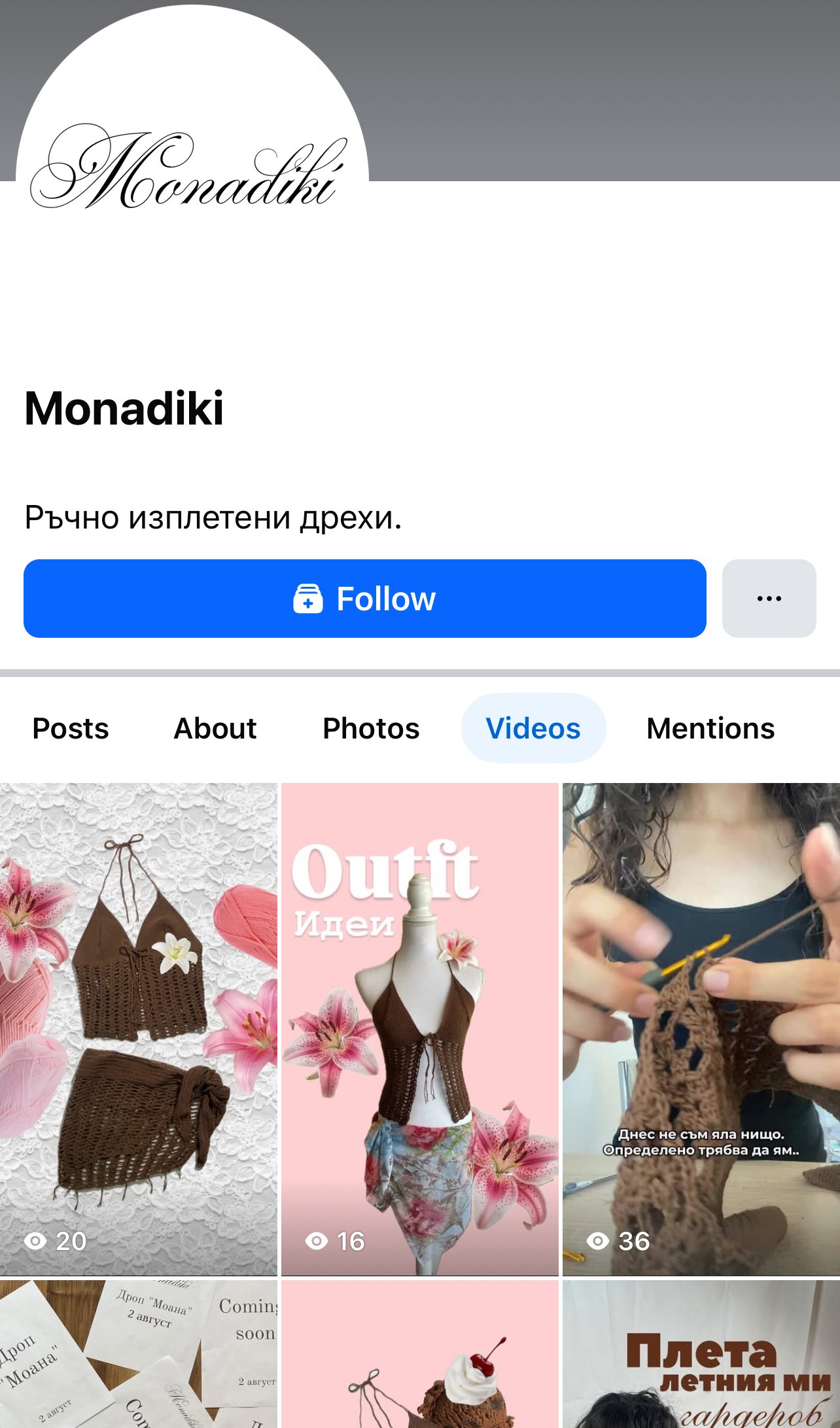840x1428 pixels.
Task: Open the three-dot more options menu
Action: [769, 599]
